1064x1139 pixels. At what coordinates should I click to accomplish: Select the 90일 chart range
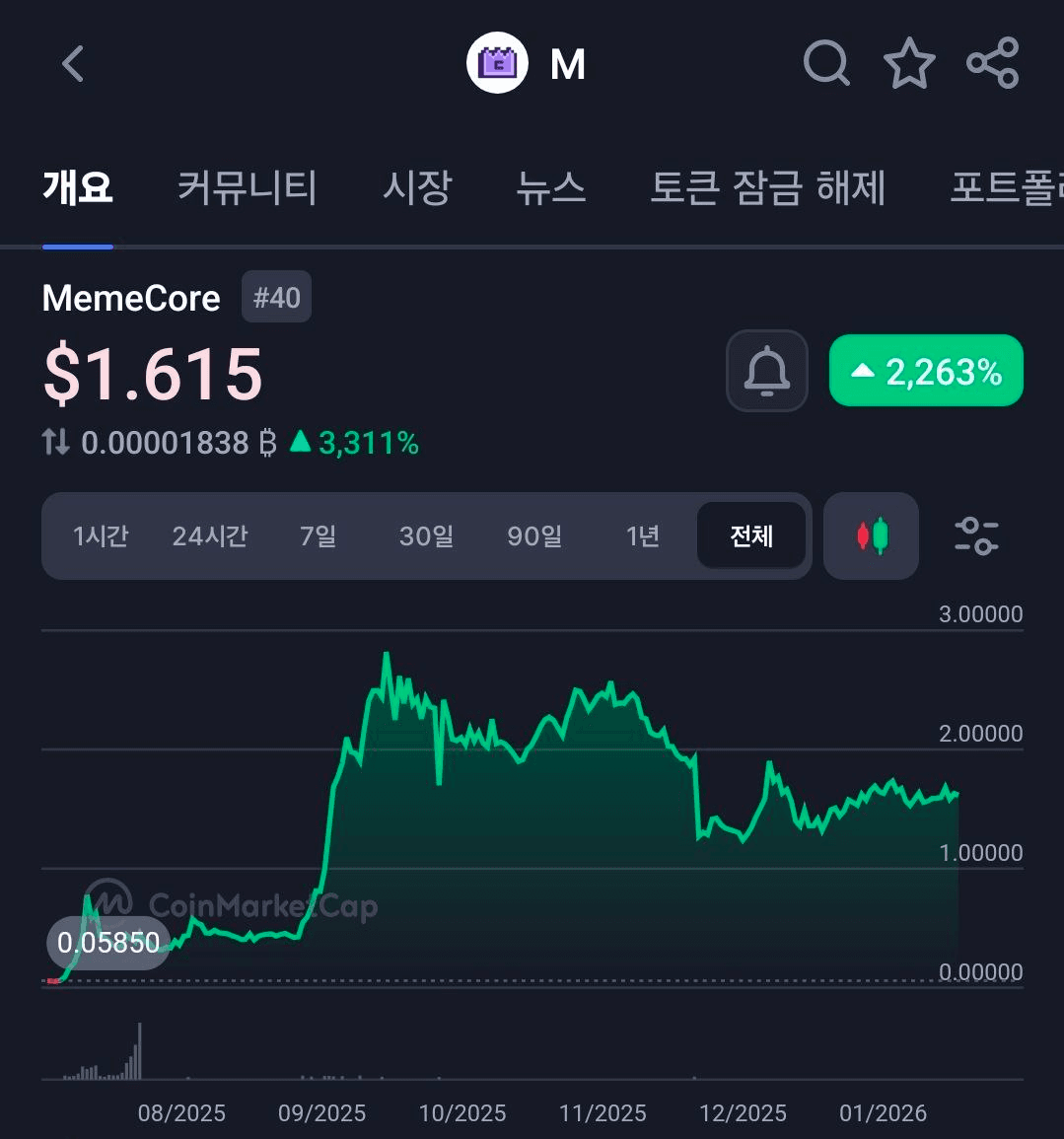pos(534,536)
